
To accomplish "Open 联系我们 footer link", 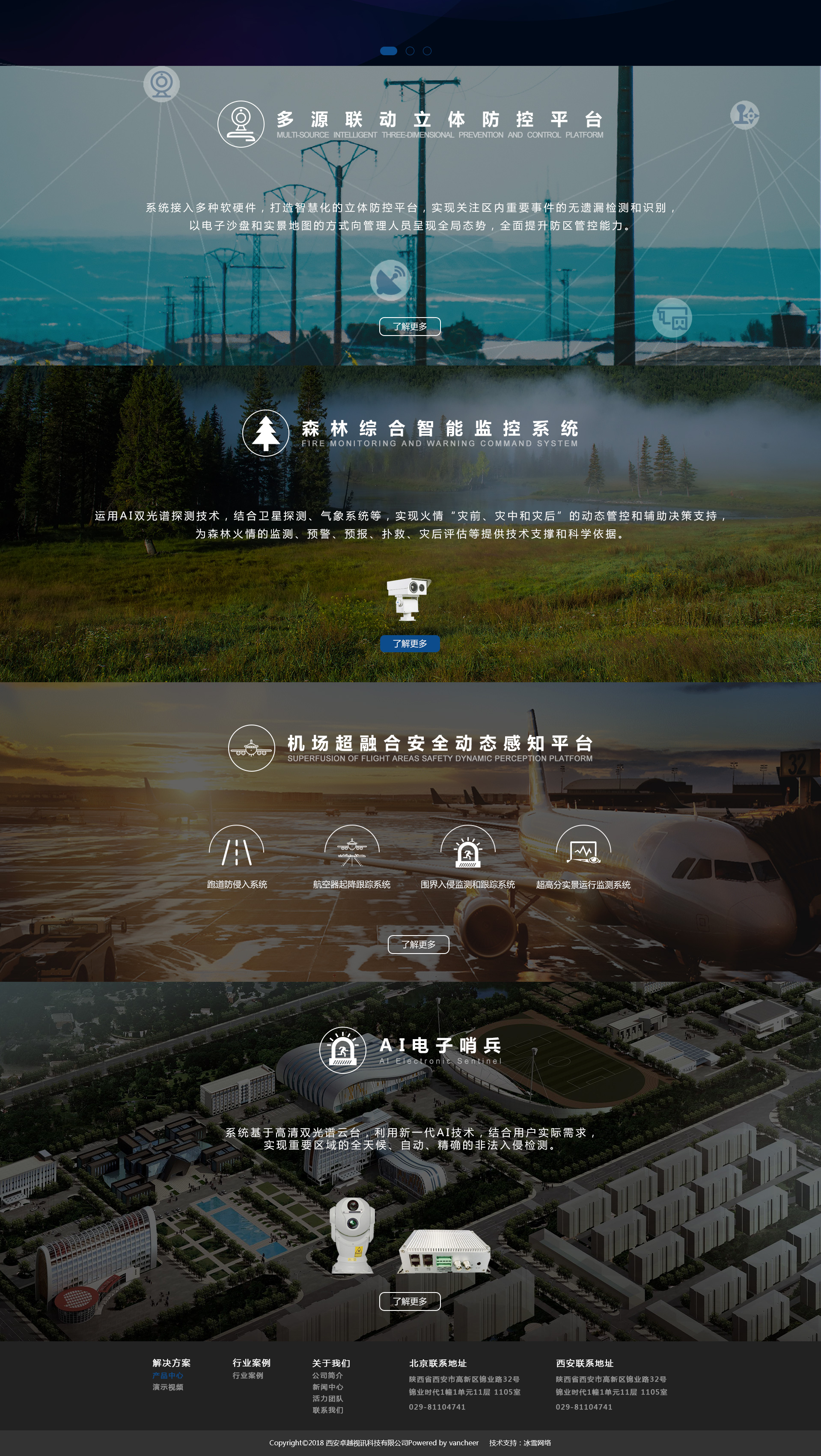I will [x=327, y=1410].
